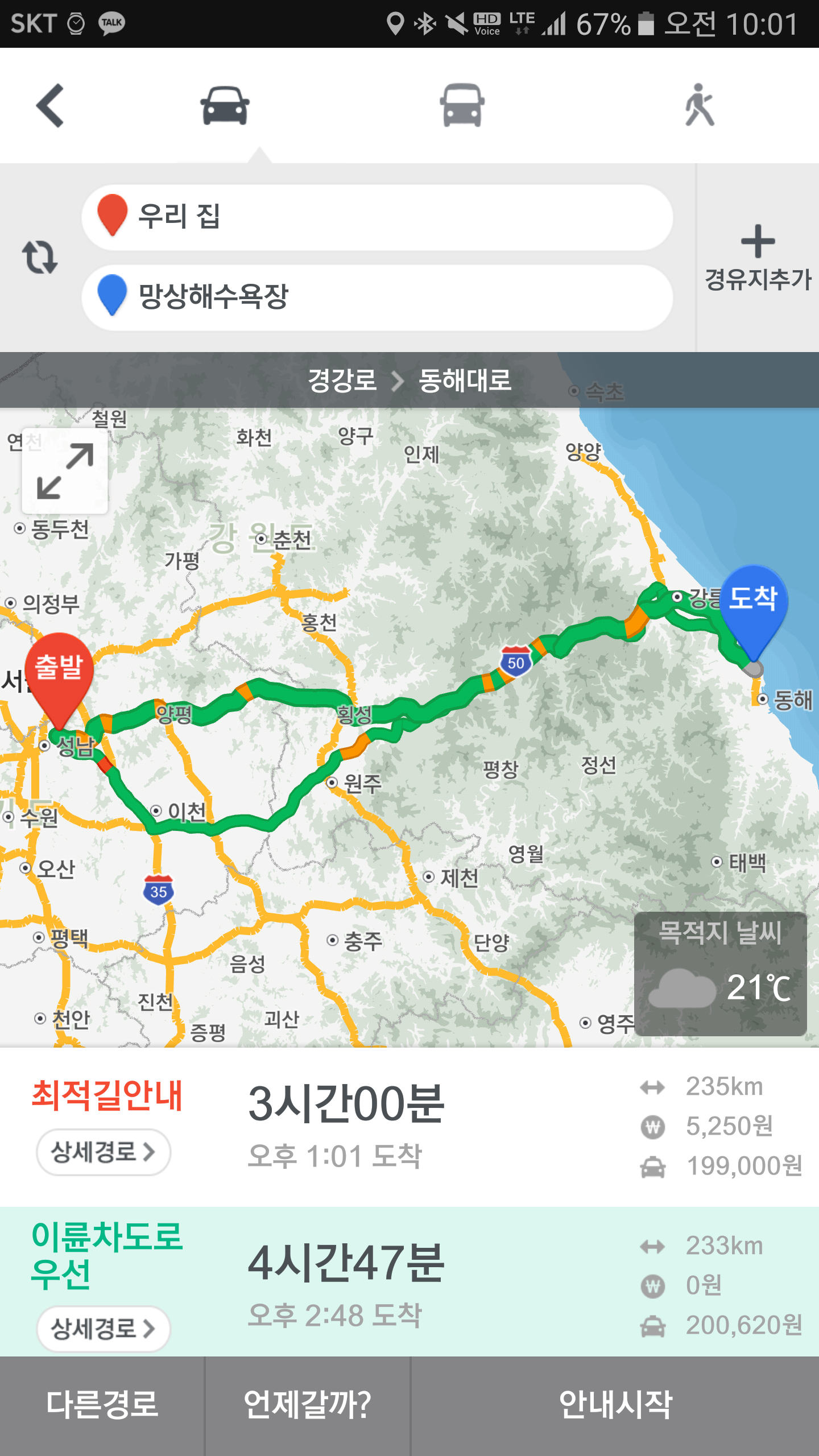Switch to walking directions tab
819x1456 pixels.
coord(699,106)
